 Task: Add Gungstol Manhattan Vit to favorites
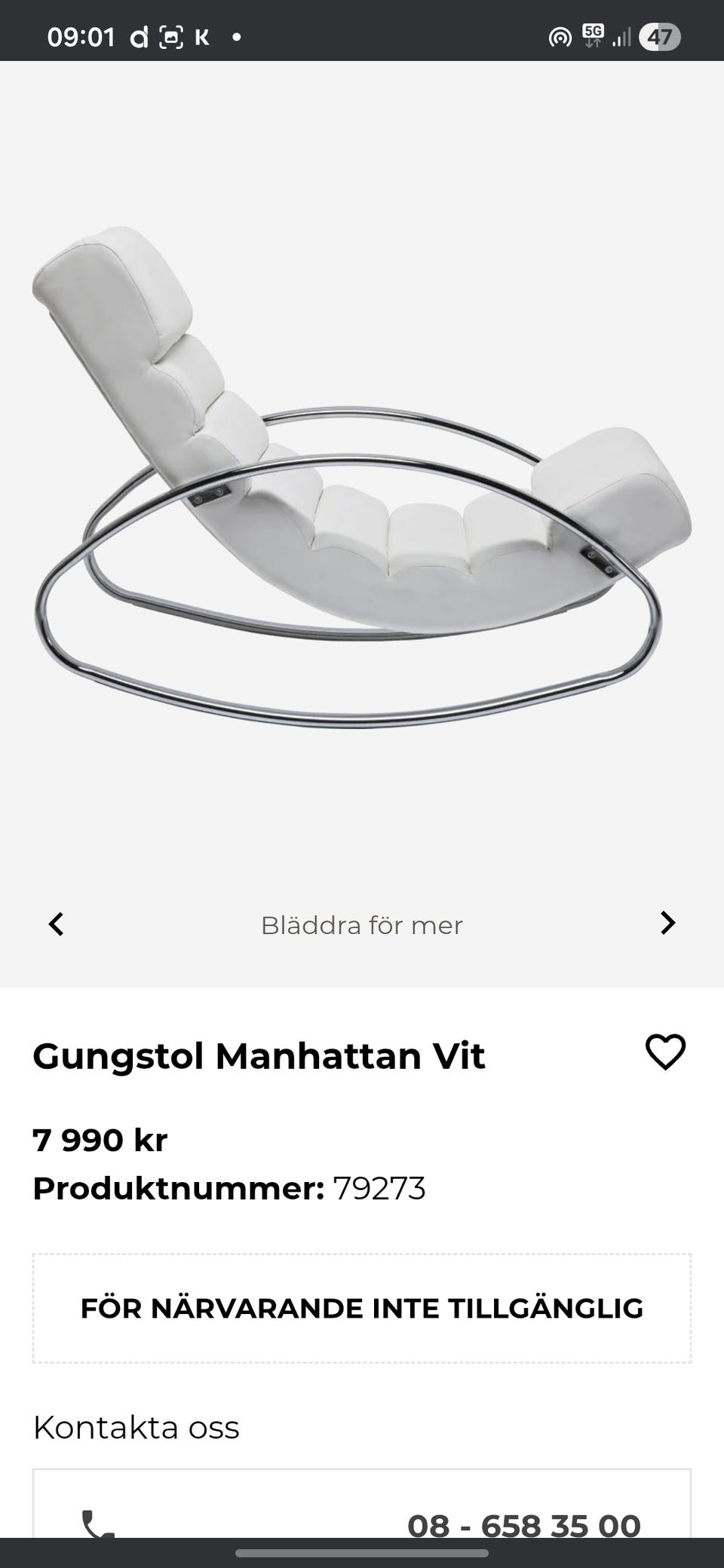point(665,1052)
